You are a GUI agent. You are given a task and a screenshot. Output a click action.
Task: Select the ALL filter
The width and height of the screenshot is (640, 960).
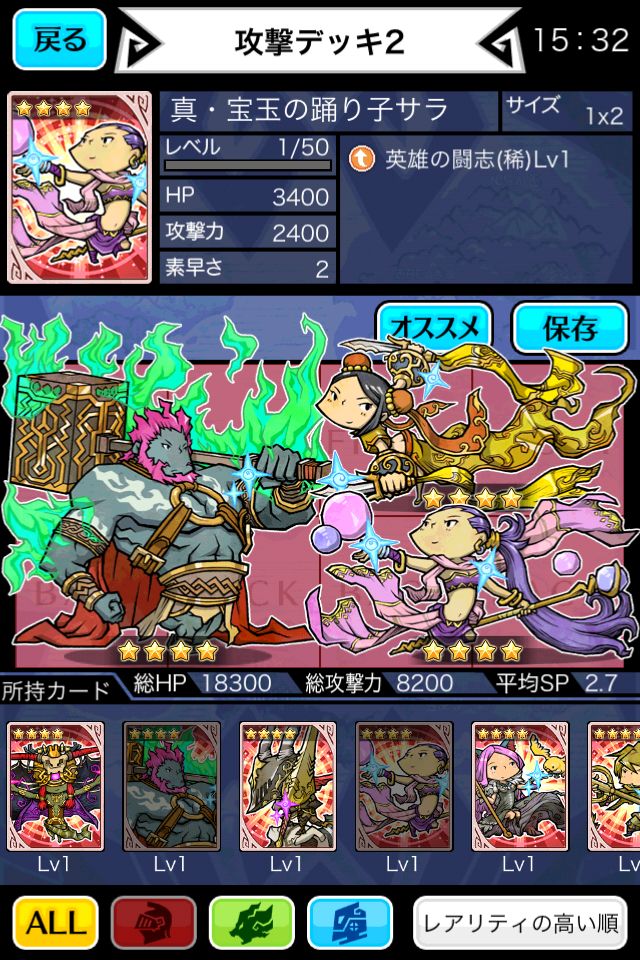(x=56, y=923)
